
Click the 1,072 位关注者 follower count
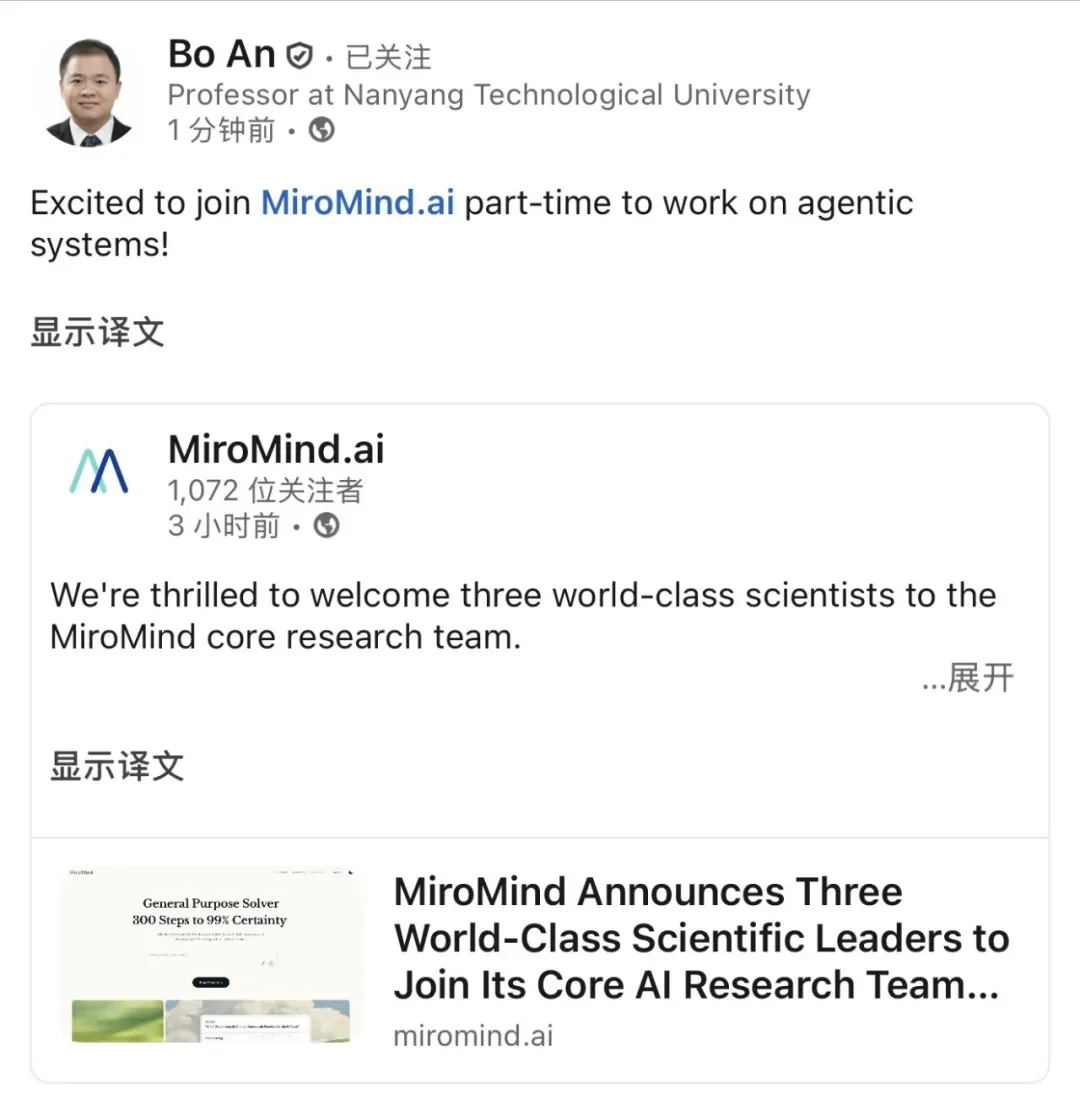[265, 489]
